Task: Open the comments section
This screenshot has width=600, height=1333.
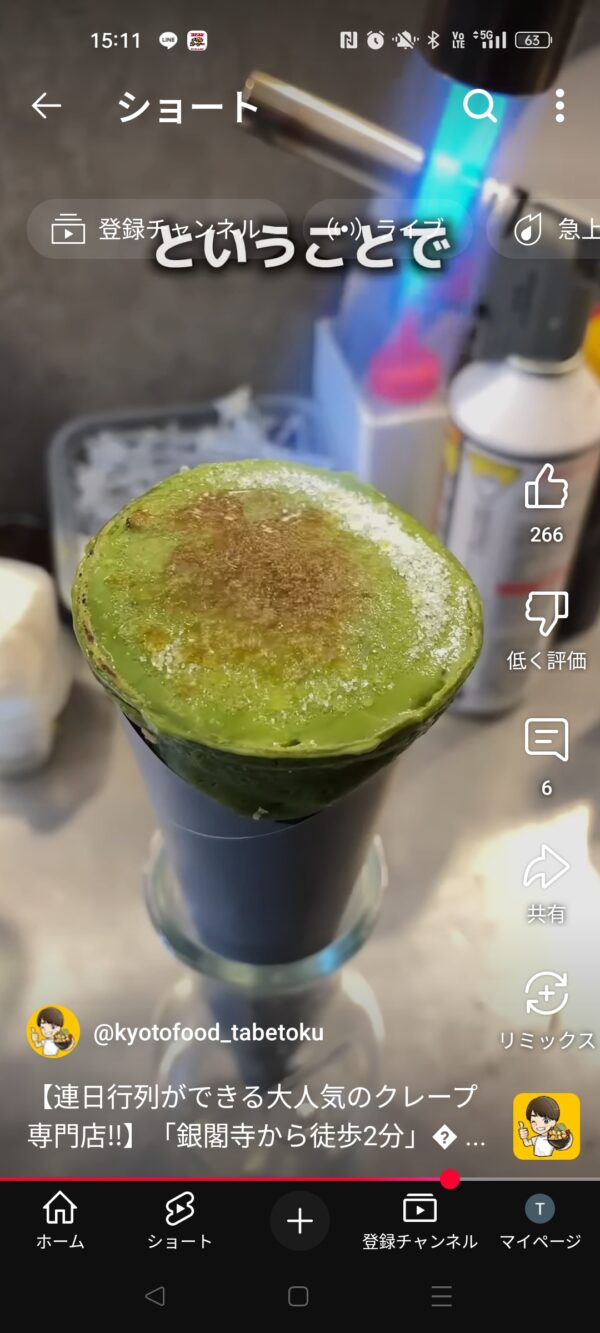Action: (x=546, y=741)
